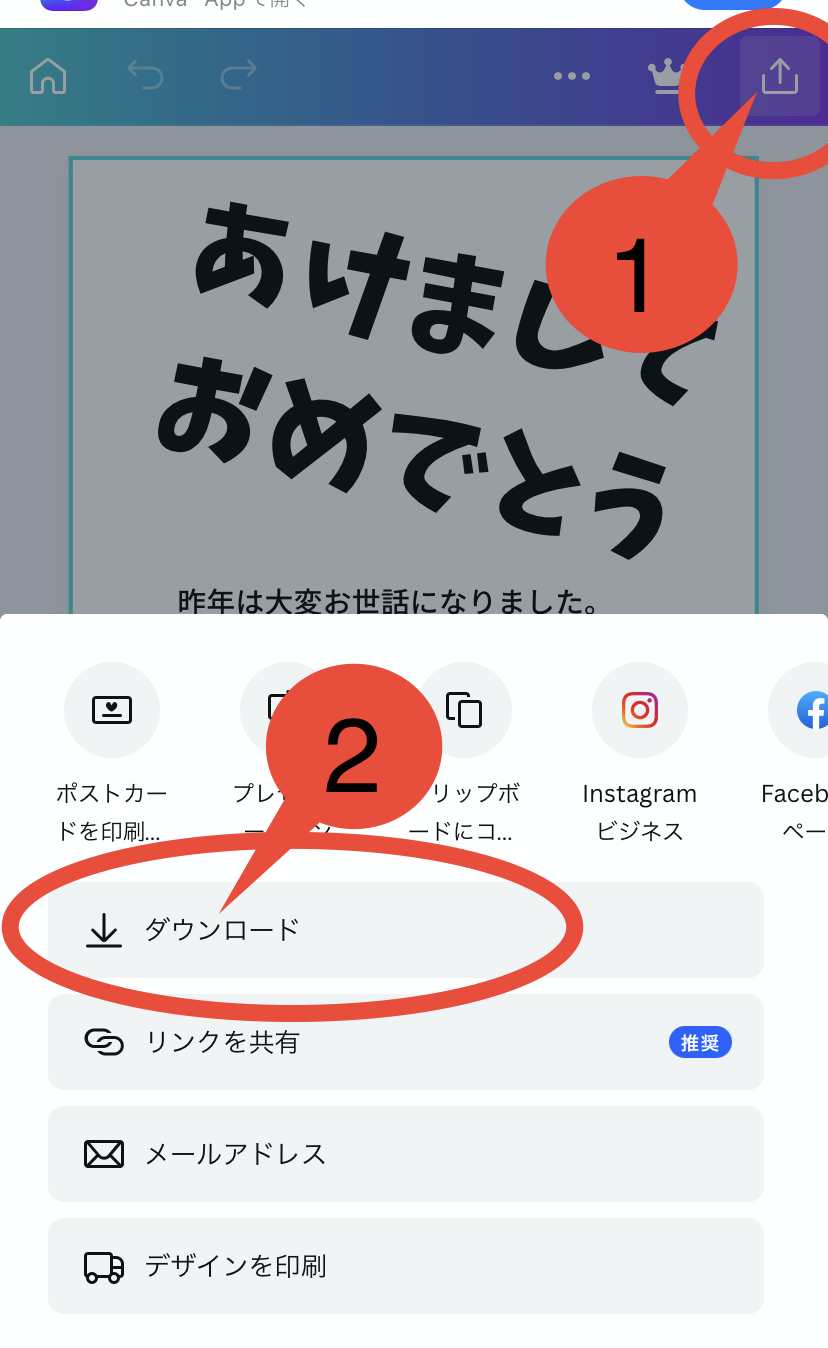This screenshot has width=828, height=1348.
Task: Go to Canva home screen
Action: pyautogui.click(x=48, y=76)
